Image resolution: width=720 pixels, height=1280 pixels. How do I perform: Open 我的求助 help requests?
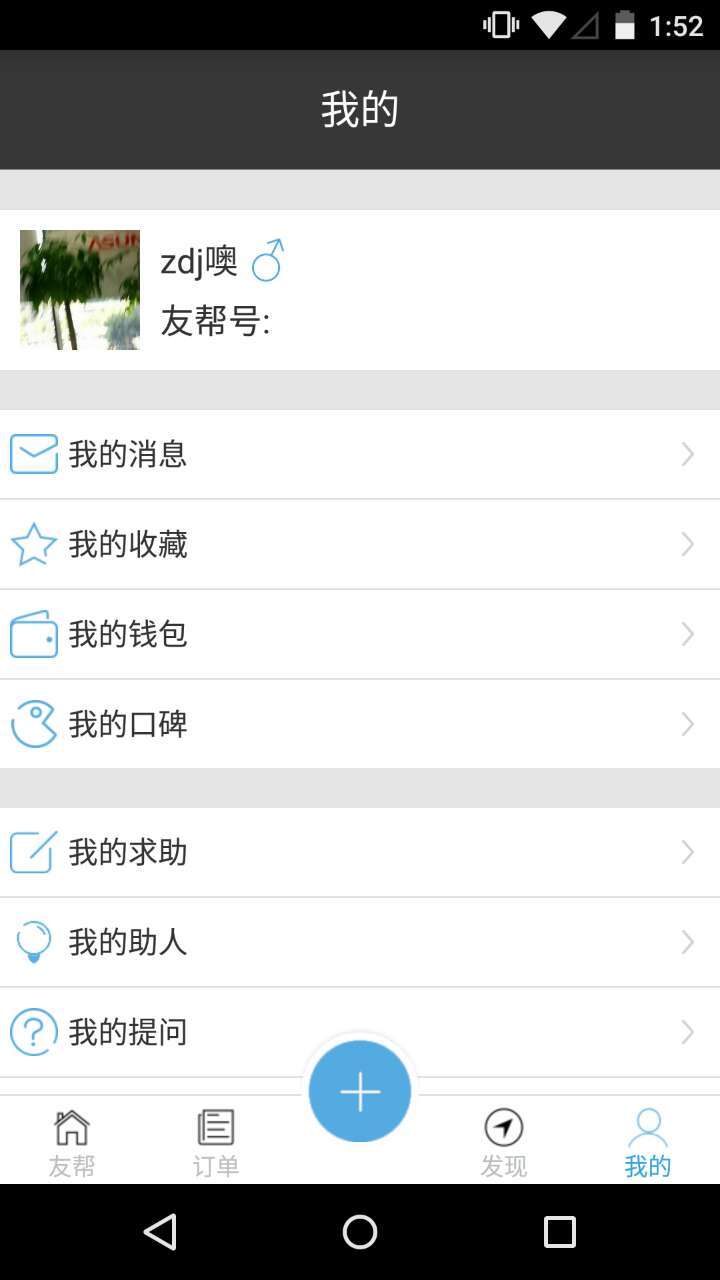click(x=360, y=852)
